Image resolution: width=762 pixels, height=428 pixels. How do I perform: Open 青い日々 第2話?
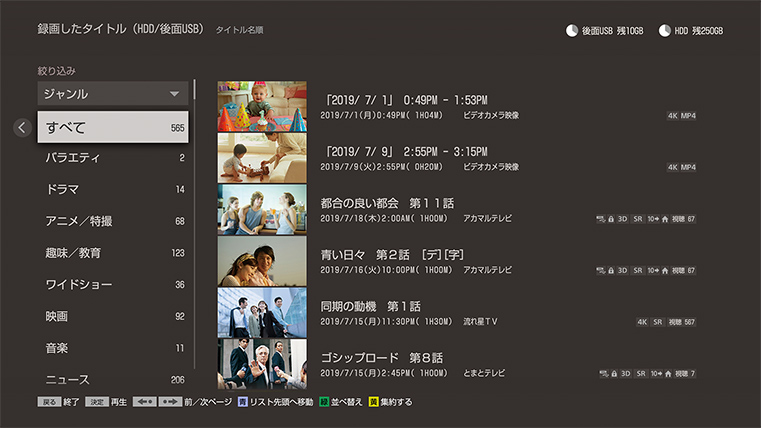456,261
